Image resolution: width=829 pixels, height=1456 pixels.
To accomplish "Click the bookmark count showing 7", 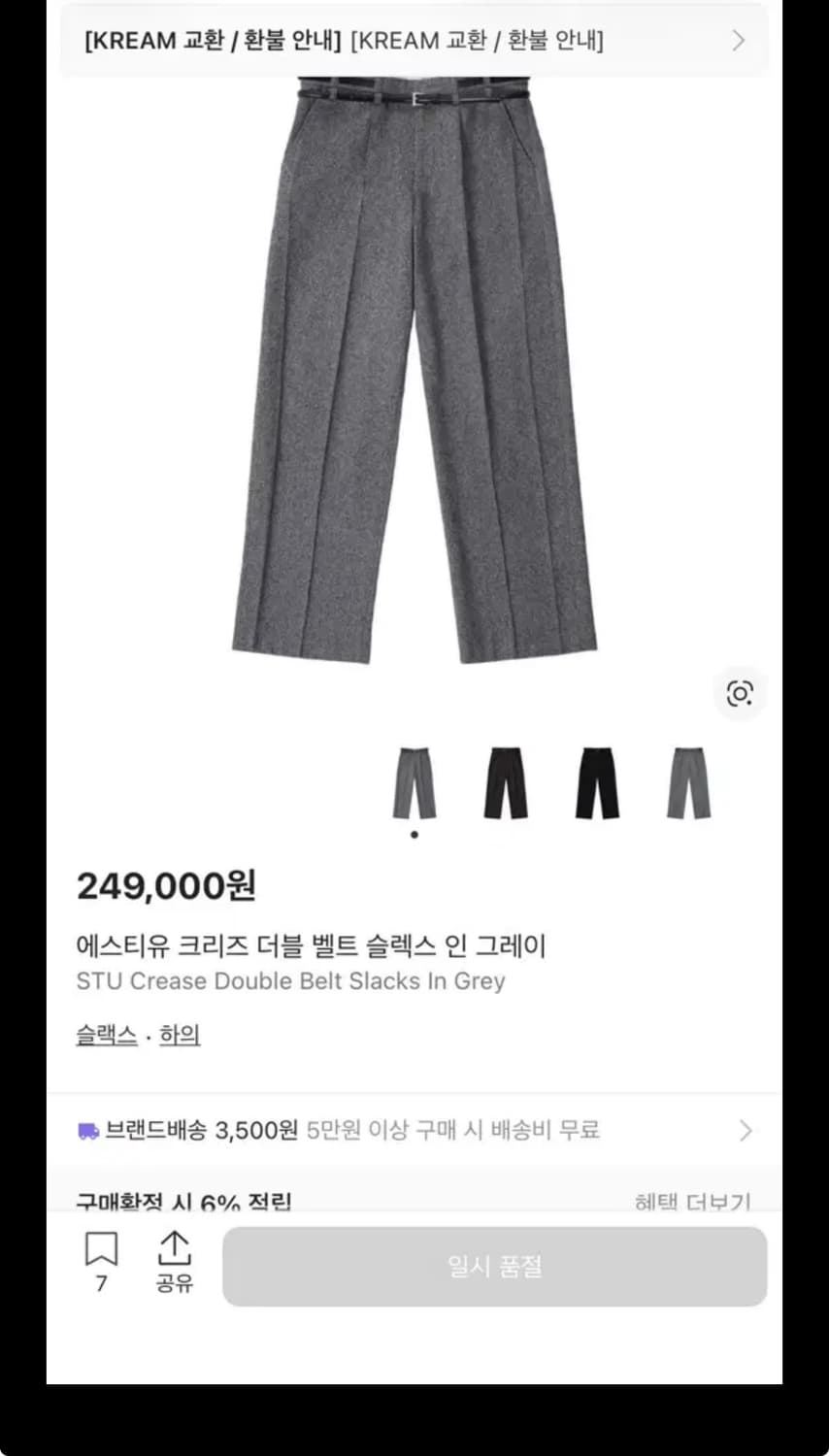I will pos(100,1283).
